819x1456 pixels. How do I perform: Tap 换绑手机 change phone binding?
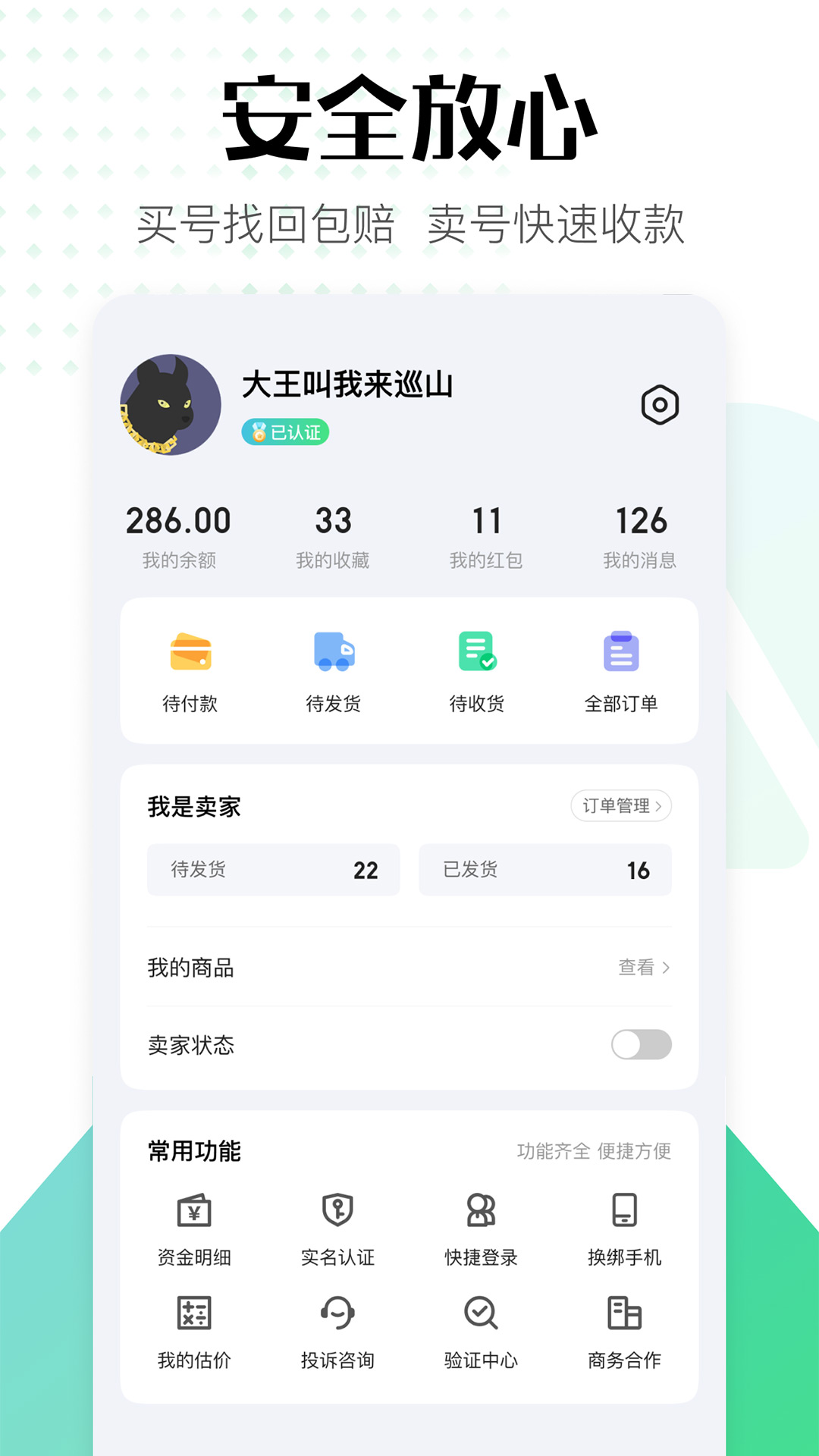pos(623,1232)
